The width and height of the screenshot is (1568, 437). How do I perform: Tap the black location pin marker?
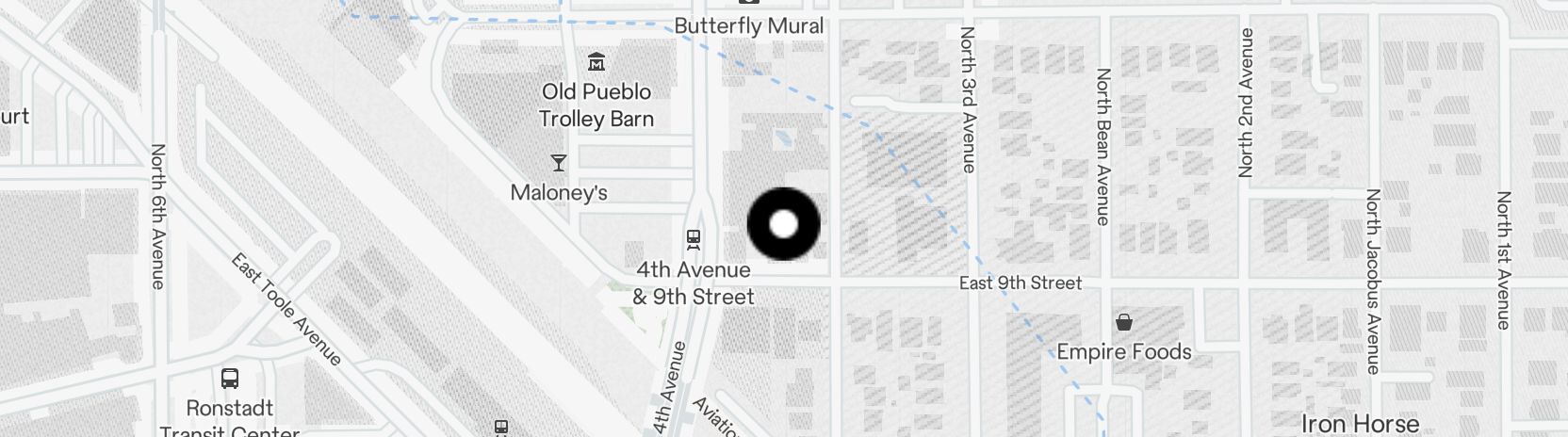783,224
